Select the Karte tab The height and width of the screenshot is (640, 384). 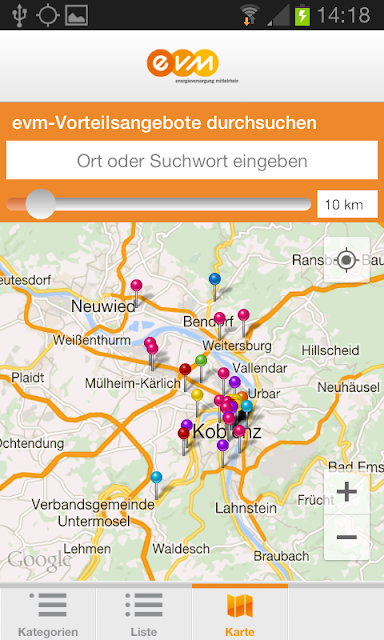coord(240,613)
